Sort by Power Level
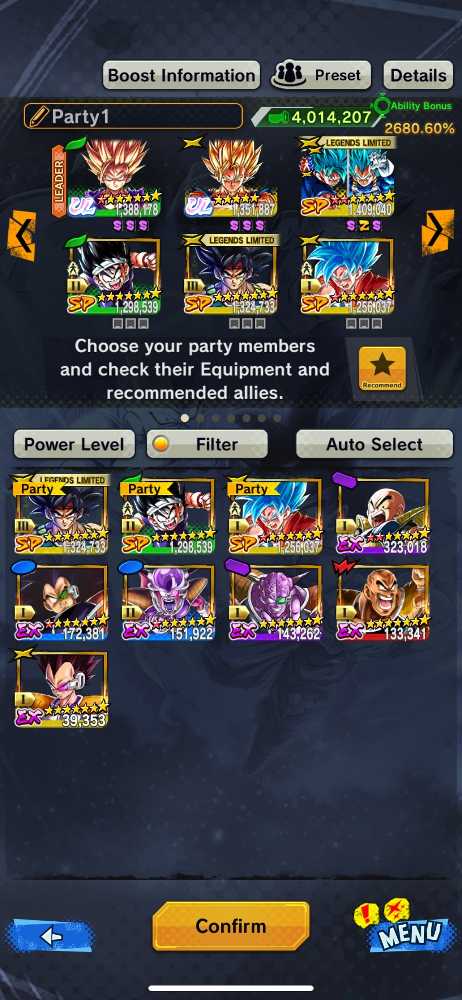462x1000 pixels. click(74, 444)
